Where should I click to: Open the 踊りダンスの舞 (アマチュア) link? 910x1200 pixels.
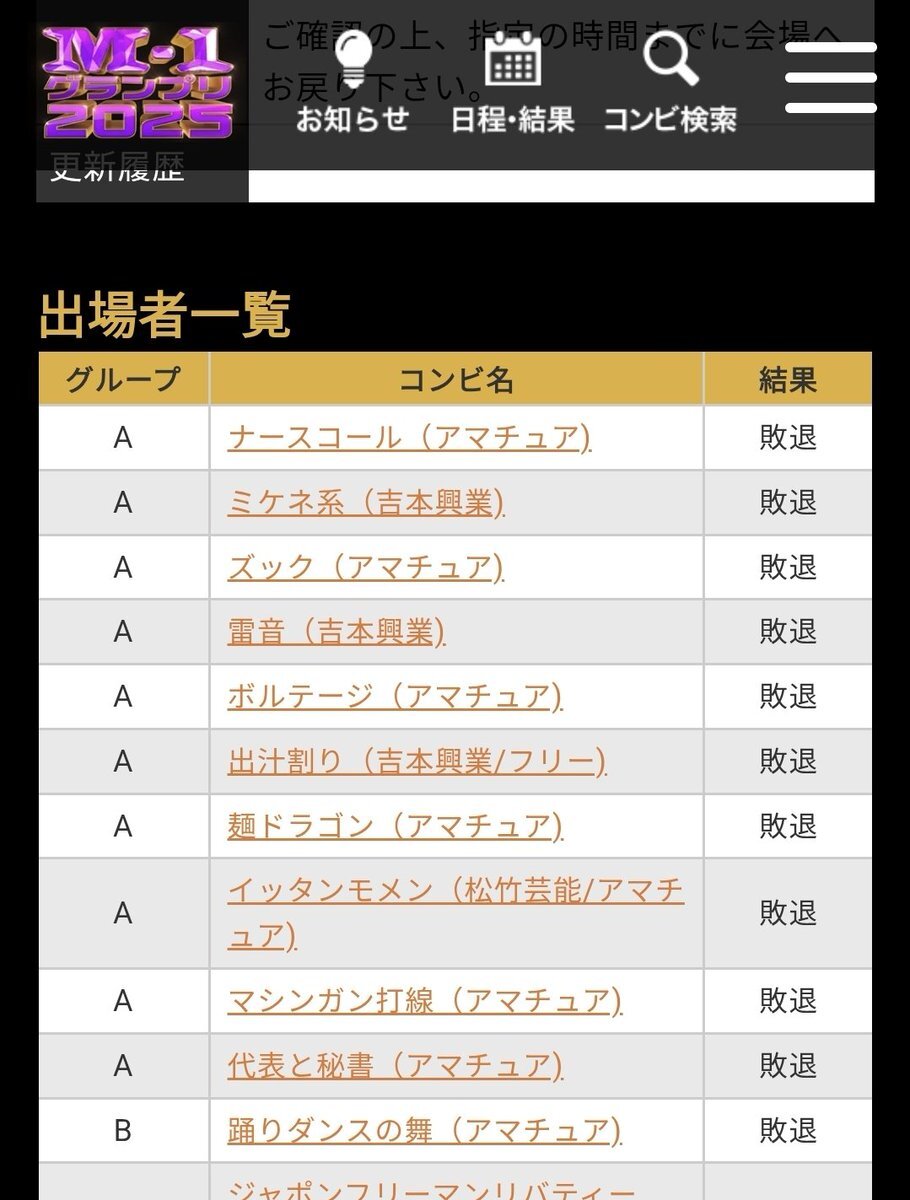coord(424,1131)
